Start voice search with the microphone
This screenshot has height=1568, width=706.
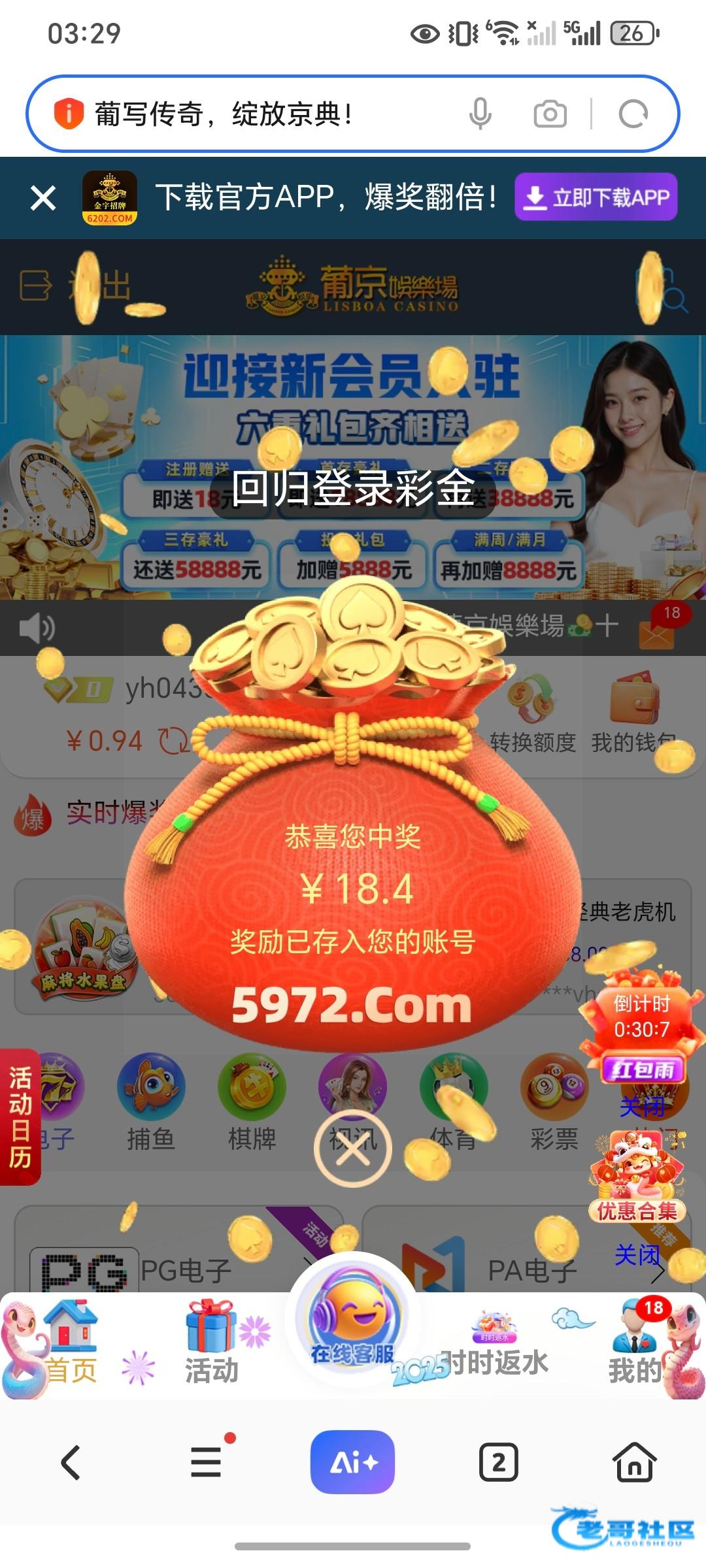click(480, 114)
